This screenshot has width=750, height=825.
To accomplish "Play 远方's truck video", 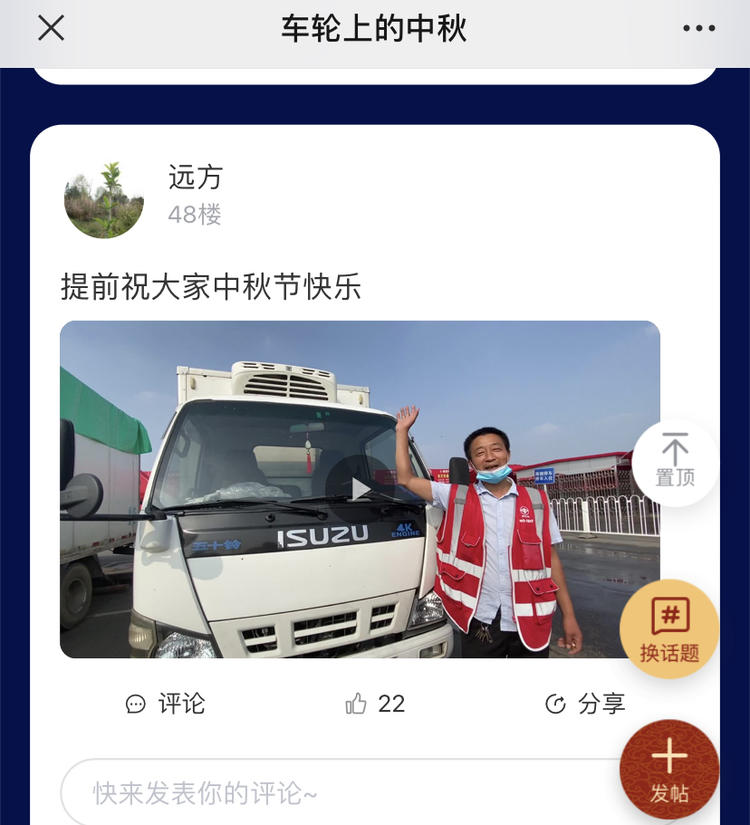I will pos(360,488).
